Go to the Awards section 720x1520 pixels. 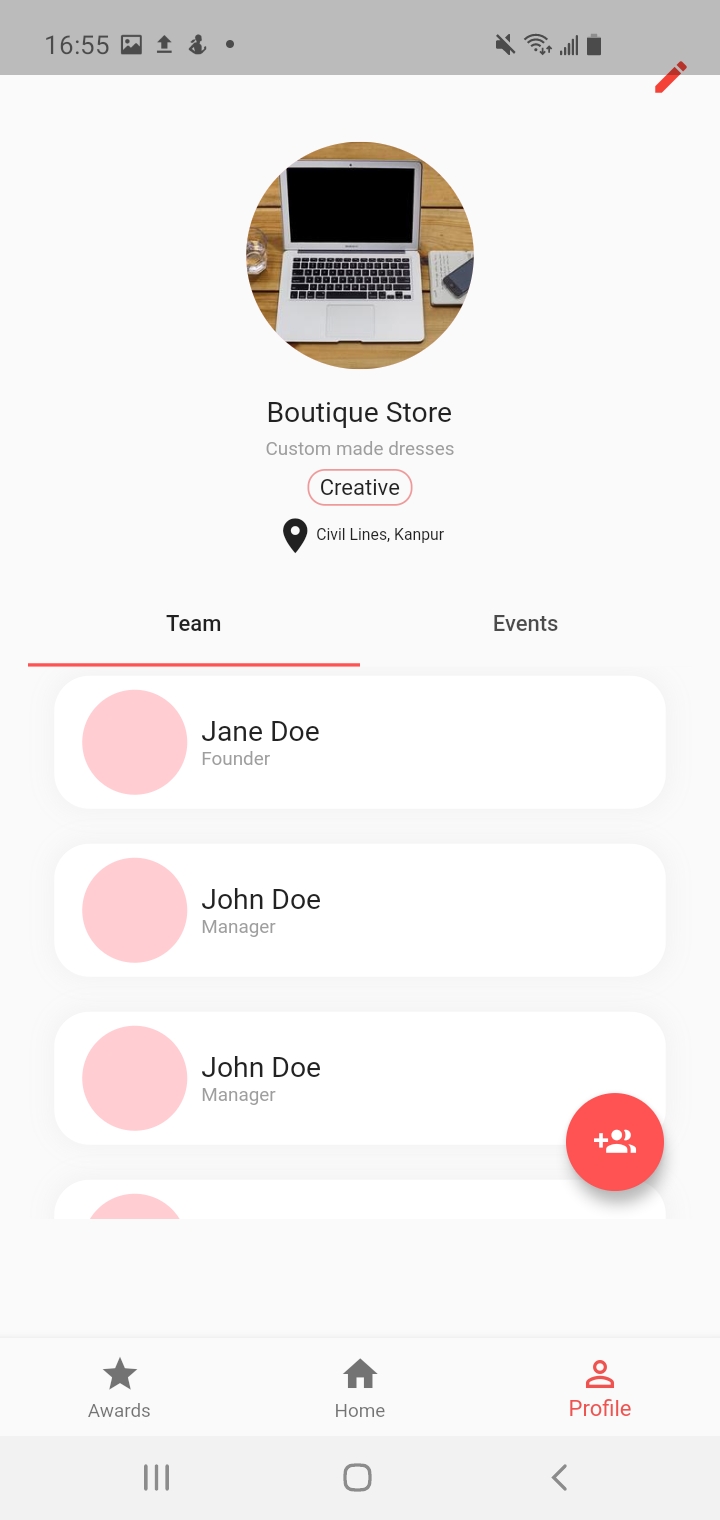point(119,1388)
